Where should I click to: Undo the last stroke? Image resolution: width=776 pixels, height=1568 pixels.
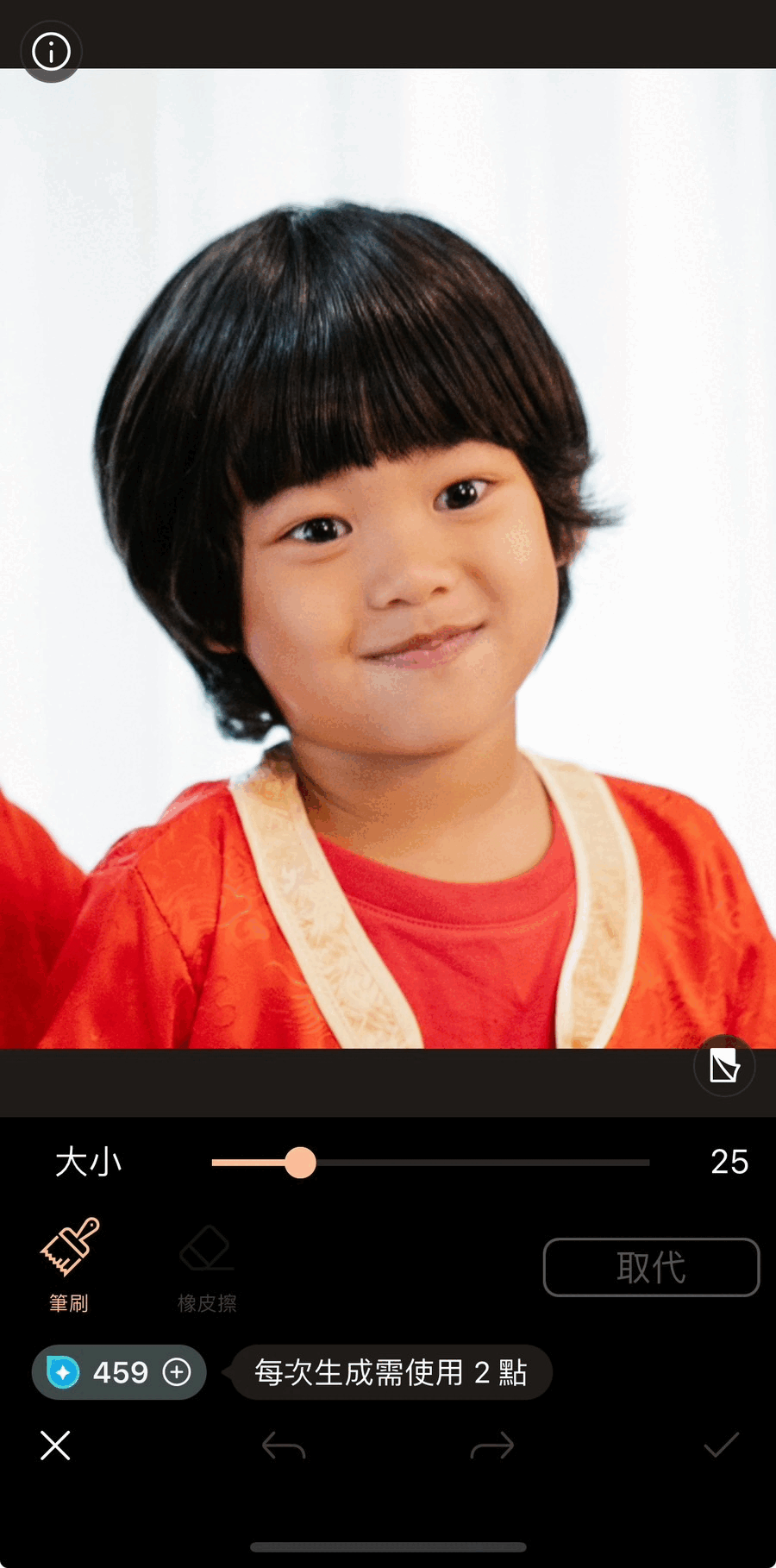(x=284, y=1445)
